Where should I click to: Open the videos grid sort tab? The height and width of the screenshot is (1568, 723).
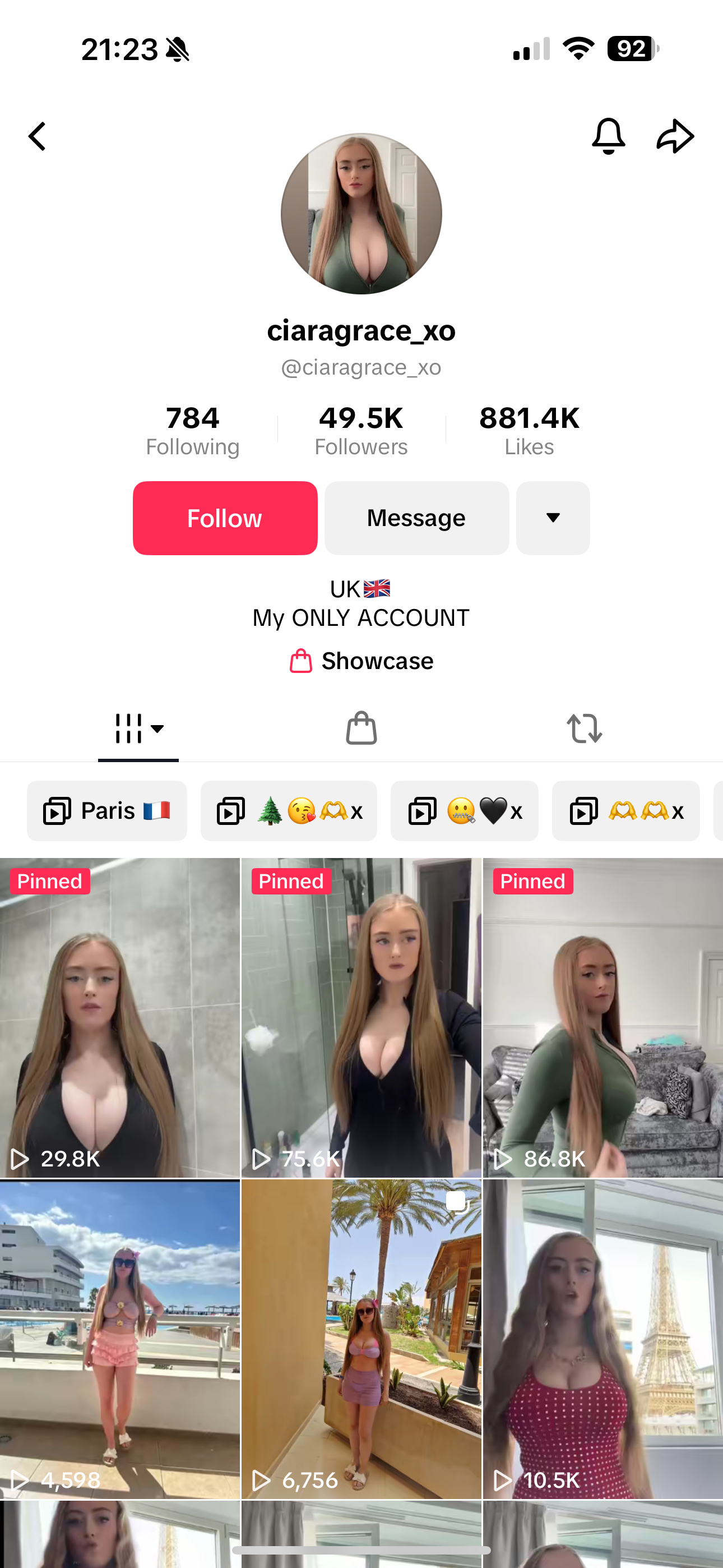[x=138, y=728]
